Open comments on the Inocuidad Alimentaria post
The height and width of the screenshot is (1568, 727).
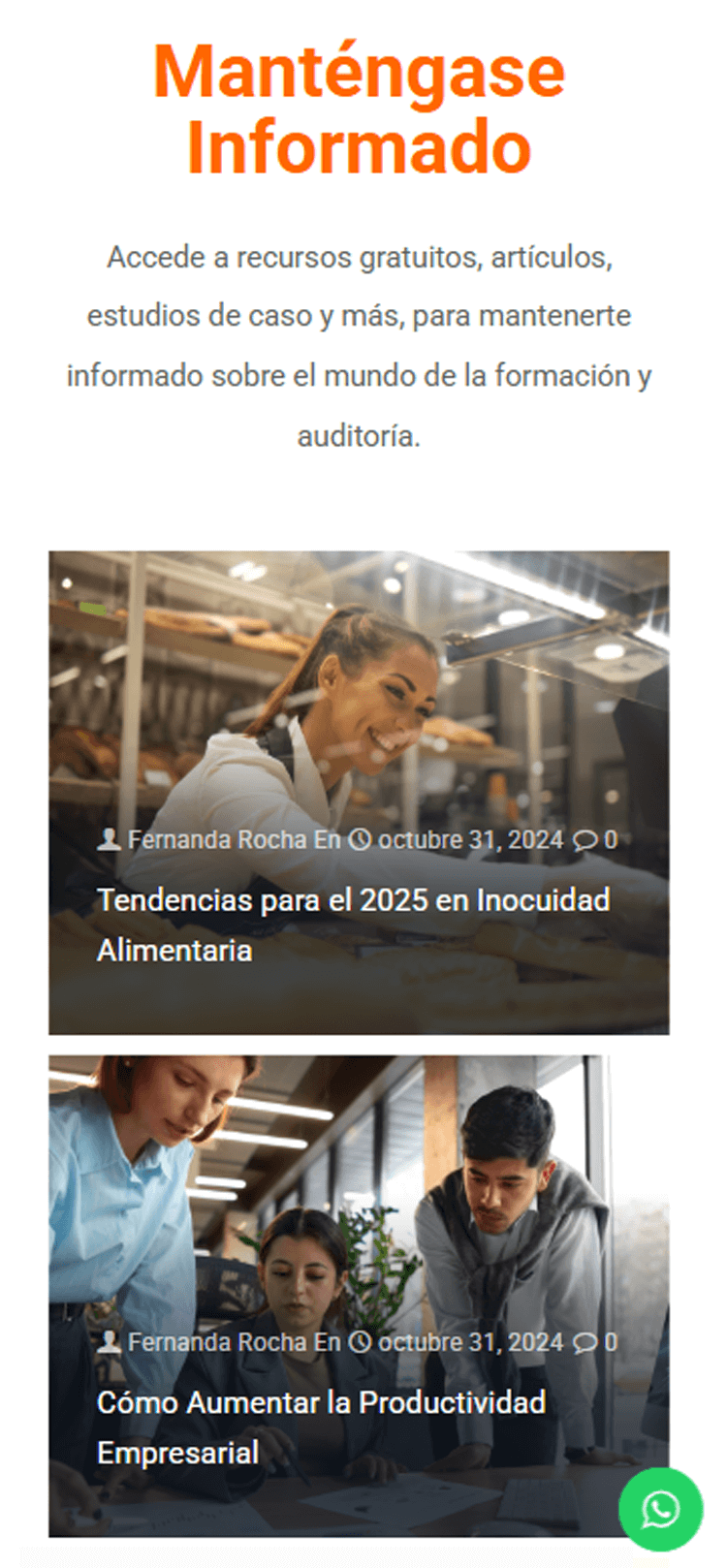pos(594,840)
